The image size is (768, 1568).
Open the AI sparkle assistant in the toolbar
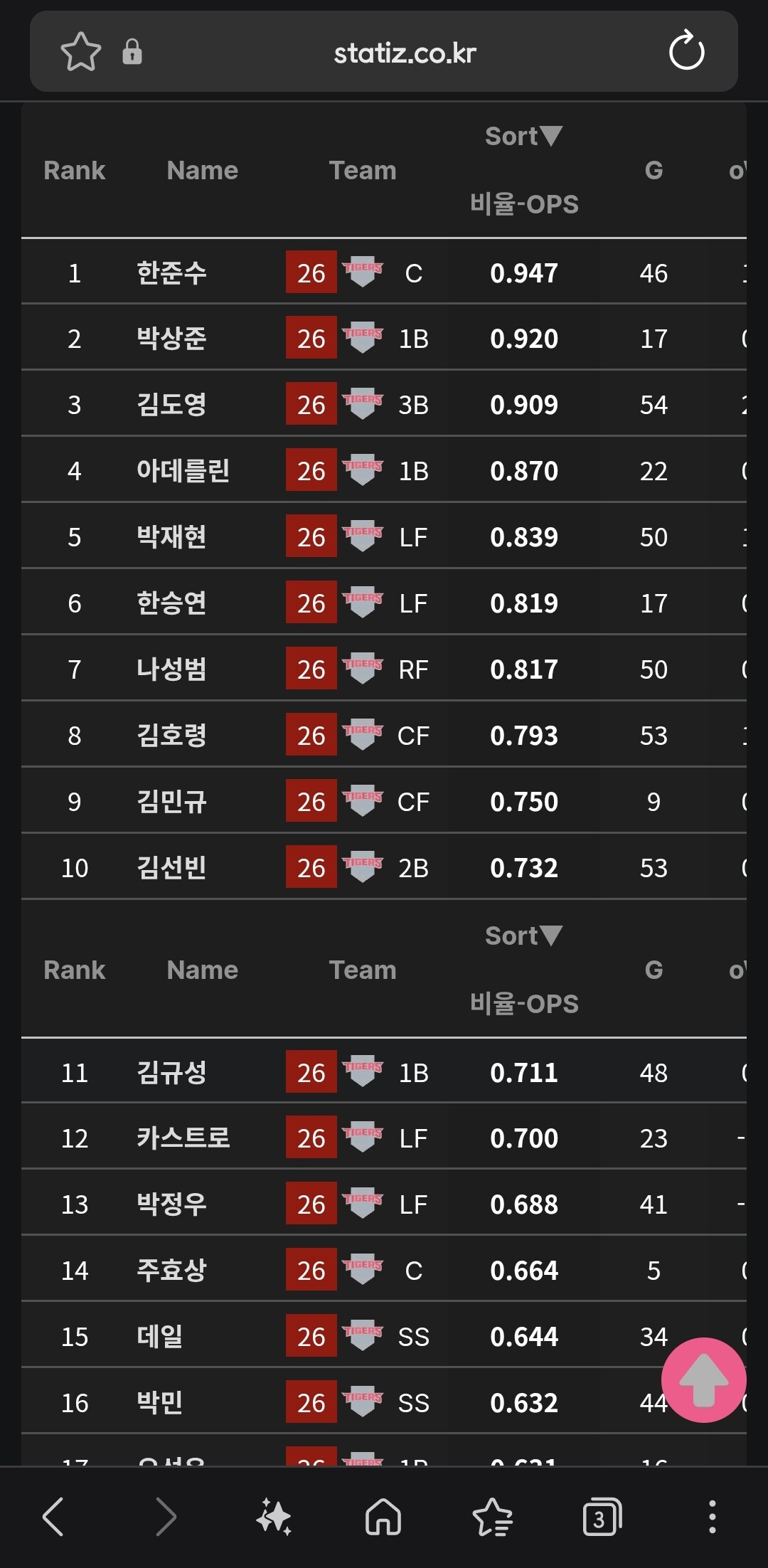274,1516
